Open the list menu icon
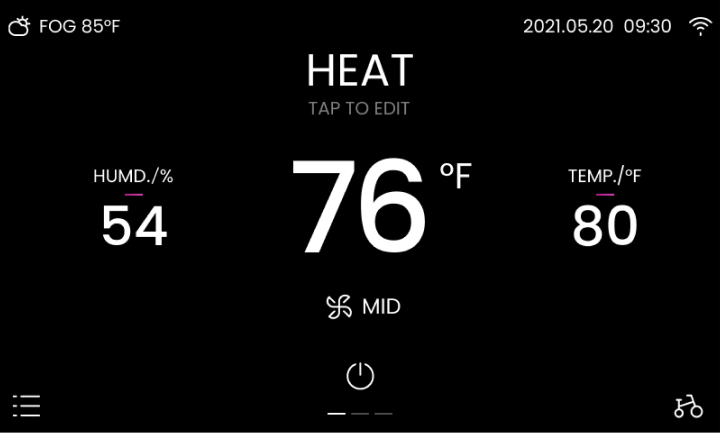This screenshot has width=720, height=433. point(26,406)
